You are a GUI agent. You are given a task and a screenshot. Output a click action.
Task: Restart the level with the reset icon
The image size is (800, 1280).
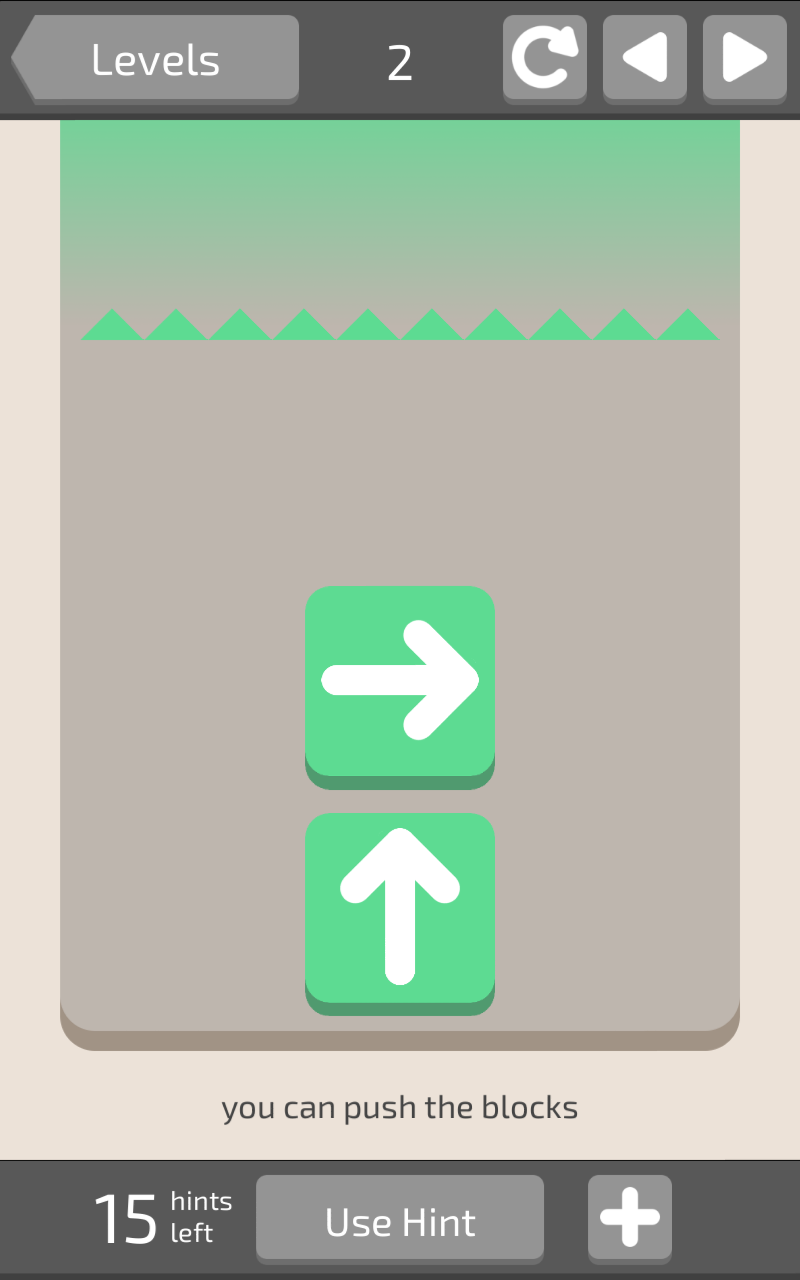[545, 58]
